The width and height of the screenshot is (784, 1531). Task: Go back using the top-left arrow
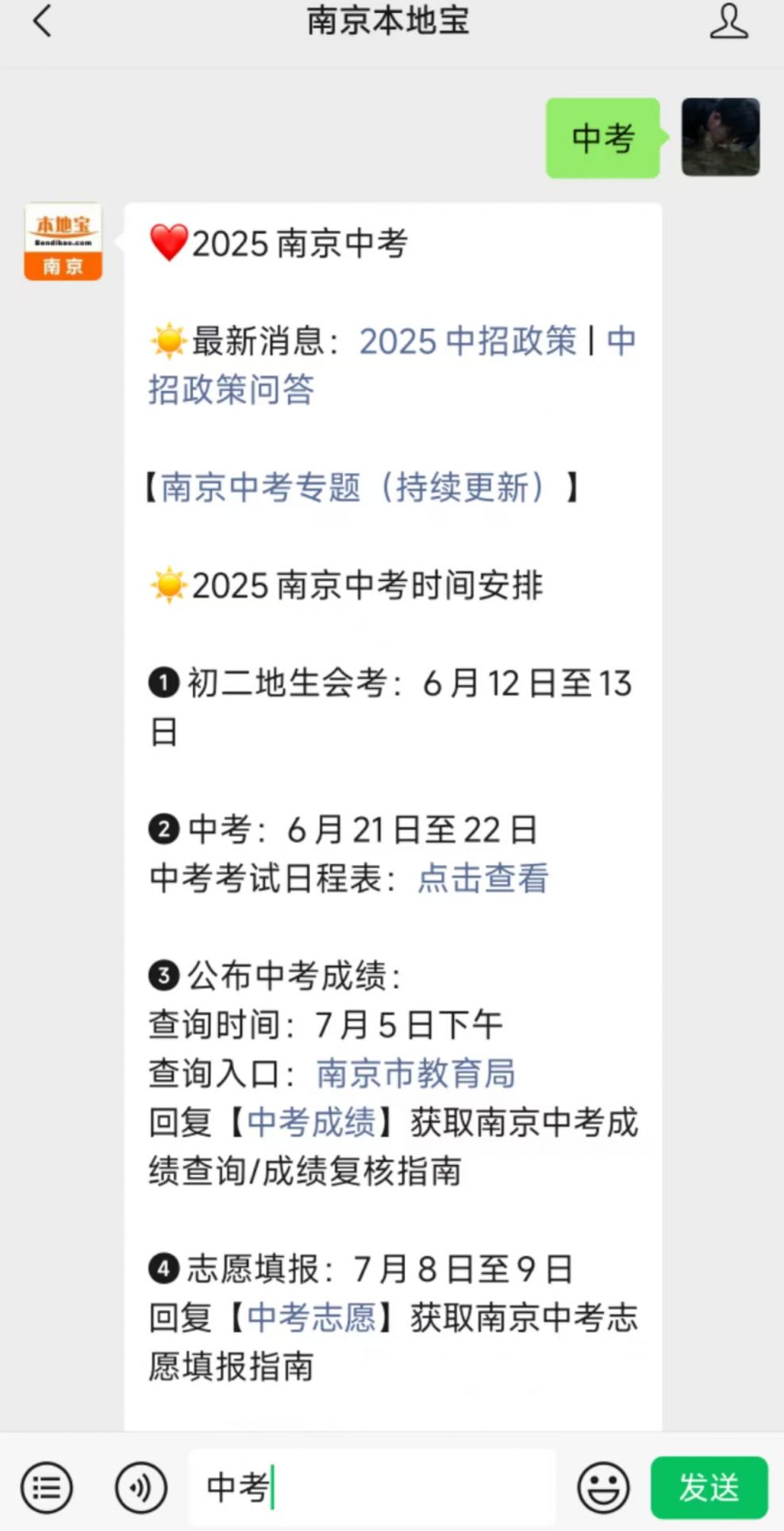tap(42, 21)
